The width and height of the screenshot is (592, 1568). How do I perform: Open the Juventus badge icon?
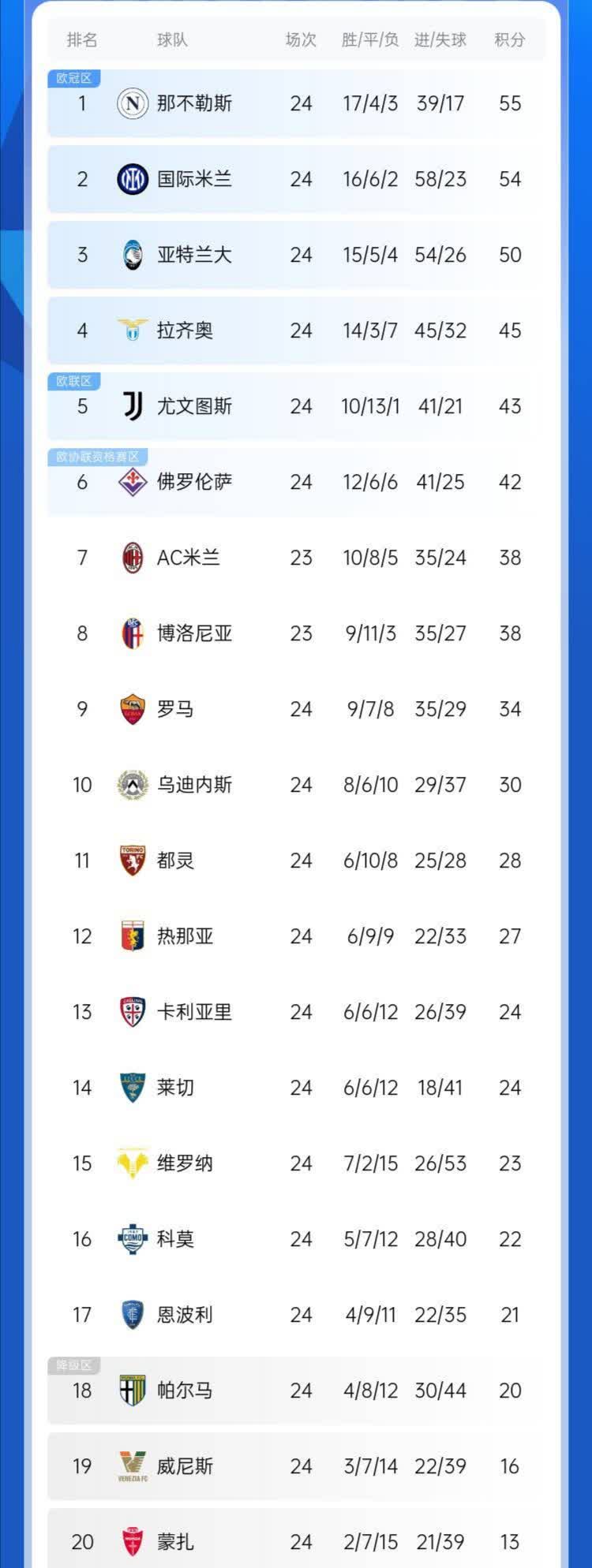[131, 406]
